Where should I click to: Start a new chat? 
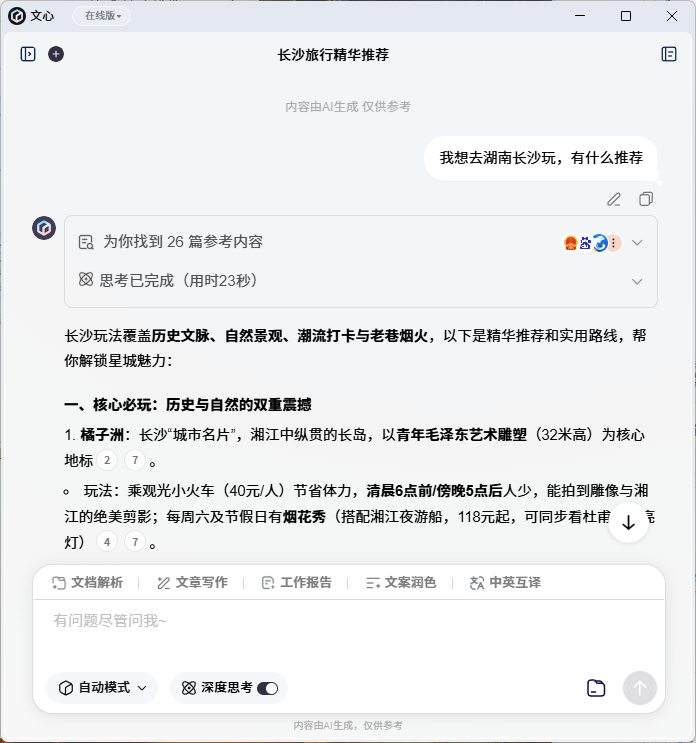56,54
